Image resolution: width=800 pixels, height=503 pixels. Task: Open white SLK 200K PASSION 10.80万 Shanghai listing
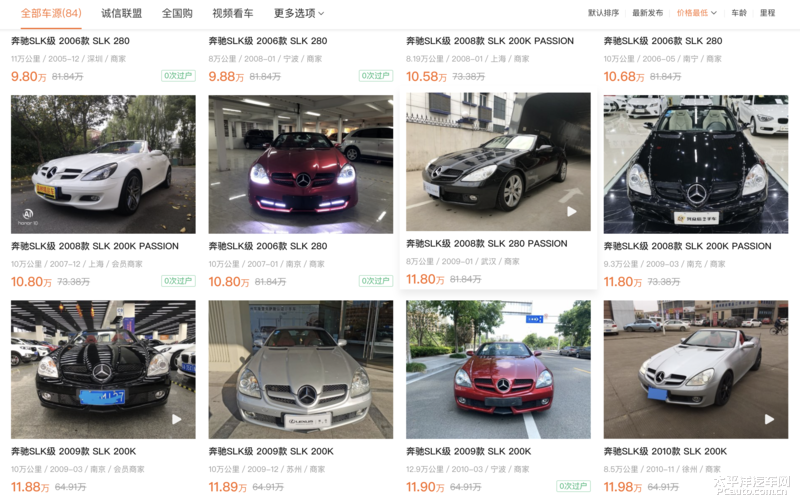click(103, 165)
